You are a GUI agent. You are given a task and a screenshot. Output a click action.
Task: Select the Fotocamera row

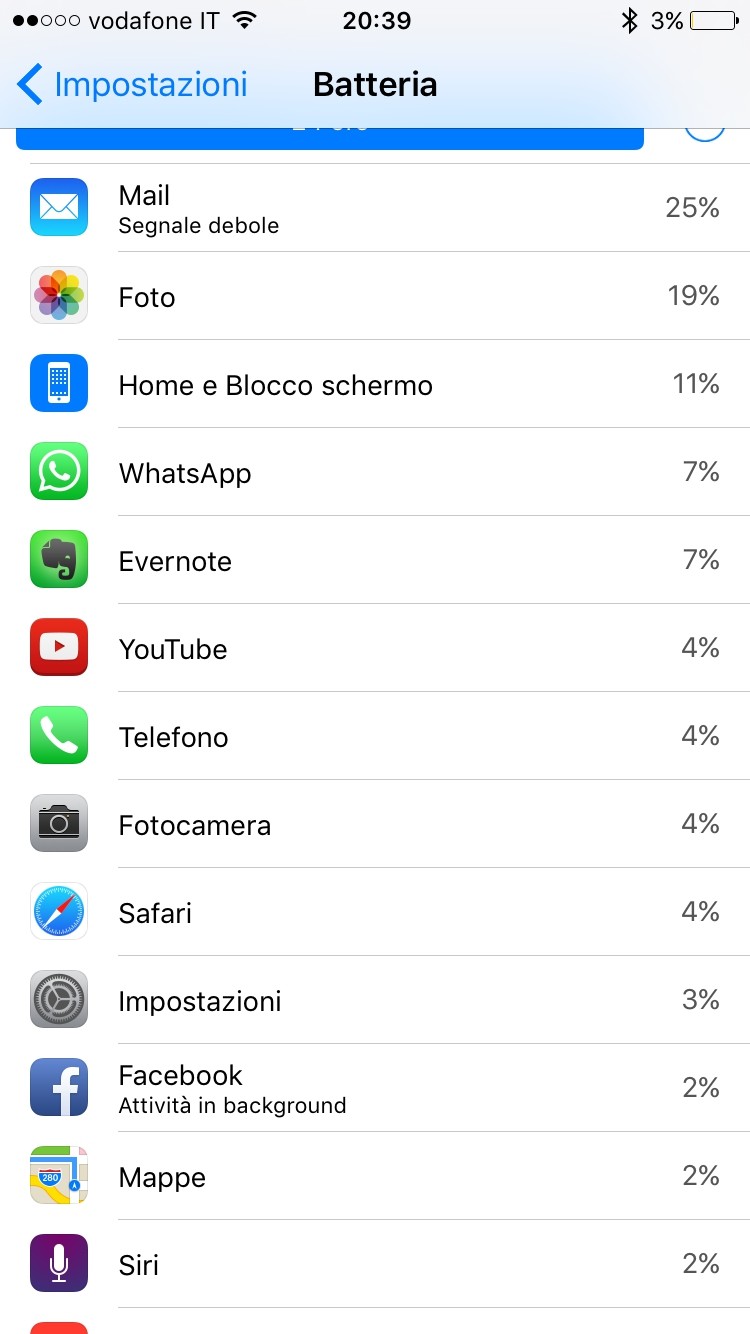[375, 824]
